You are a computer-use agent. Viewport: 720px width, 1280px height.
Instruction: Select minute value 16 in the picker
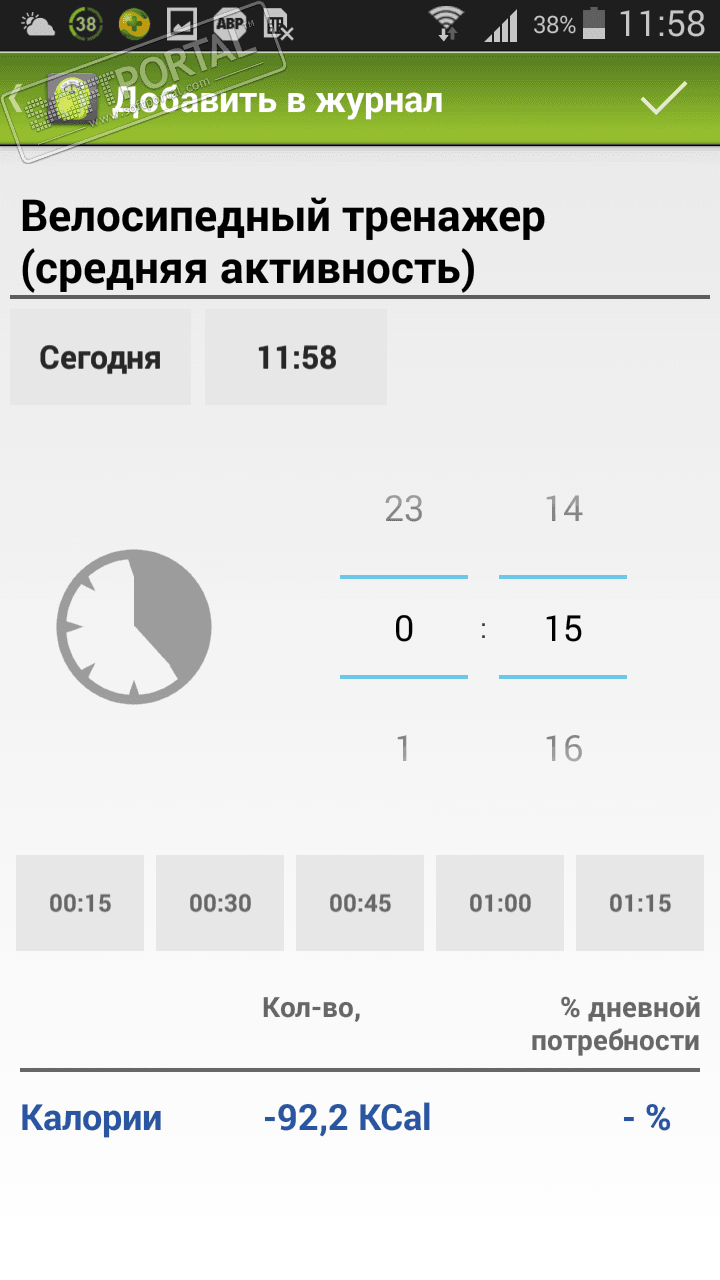[x=563, y=748]
